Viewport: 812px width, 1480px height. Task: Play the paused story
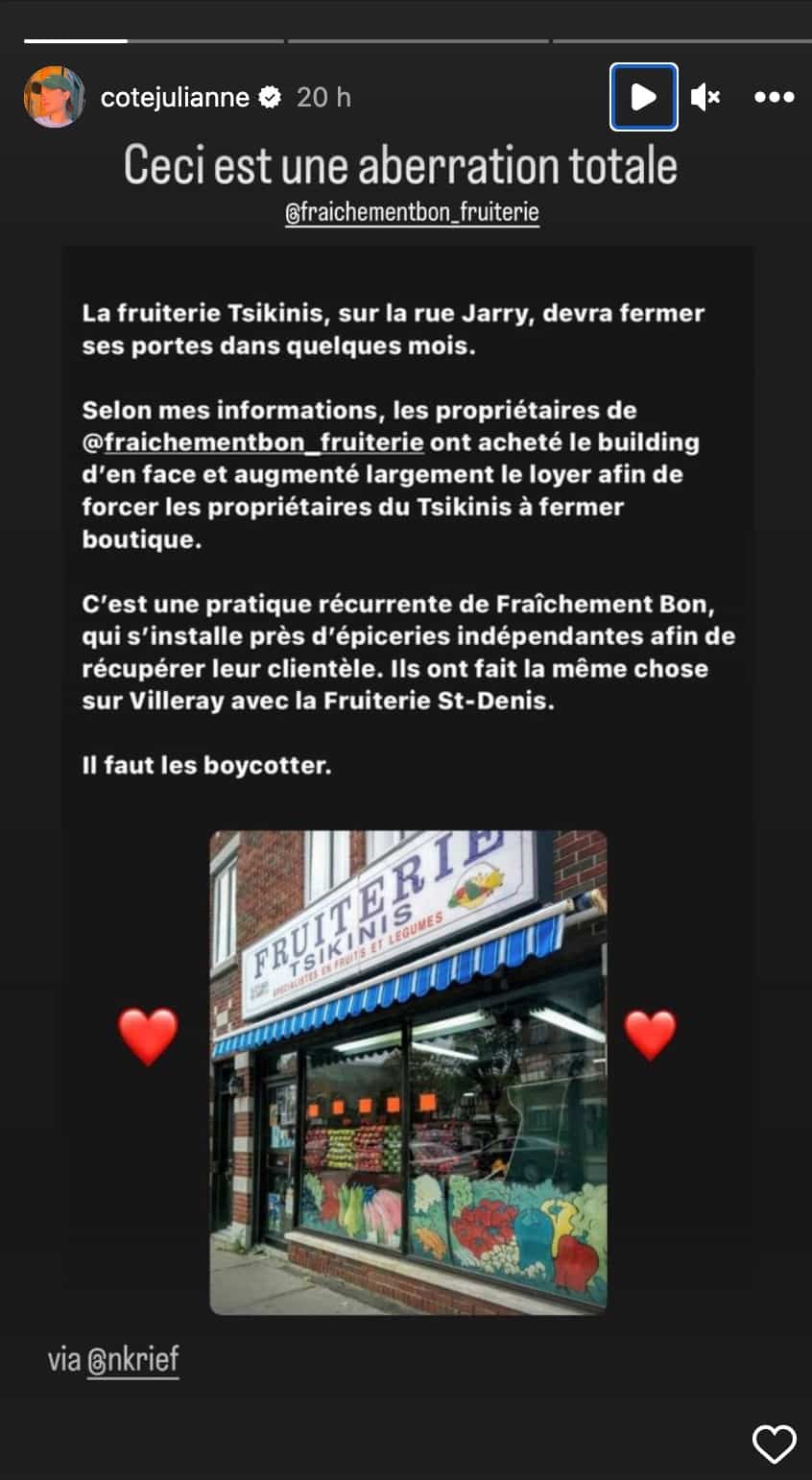pos(643,97)
